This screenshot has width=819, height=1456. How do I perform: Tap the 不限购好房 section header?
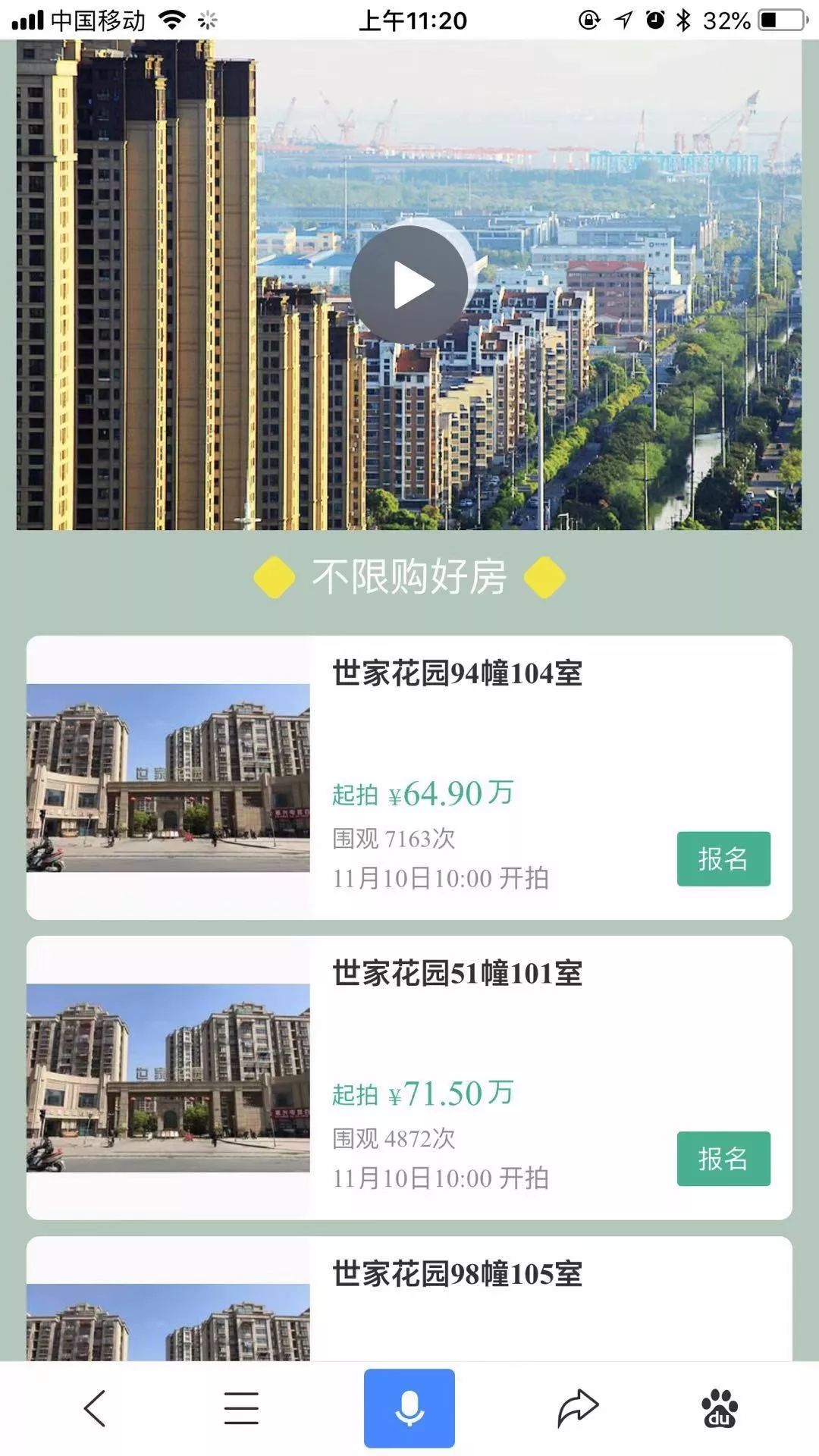(x=409, y=578)
